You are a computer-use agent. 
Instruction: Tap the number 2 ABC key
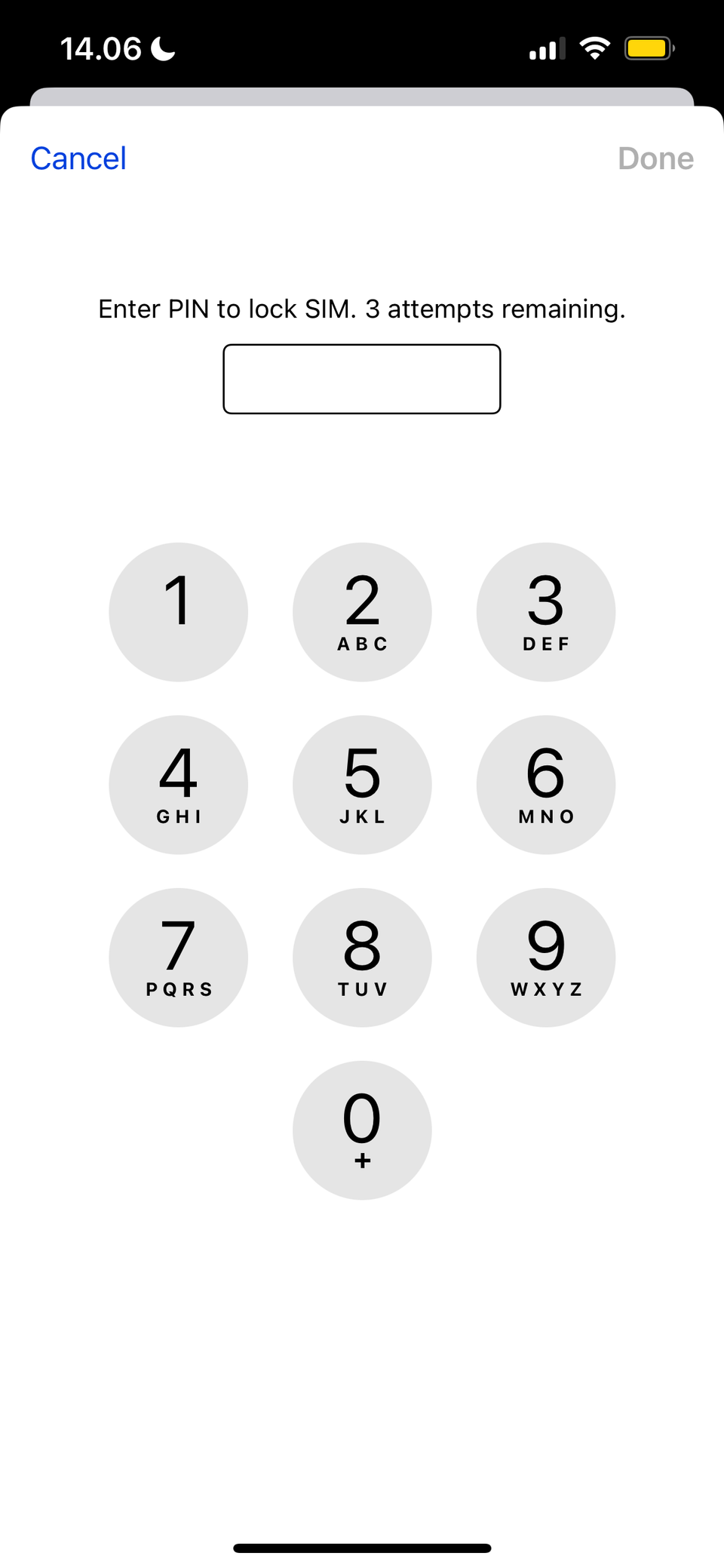362,611
